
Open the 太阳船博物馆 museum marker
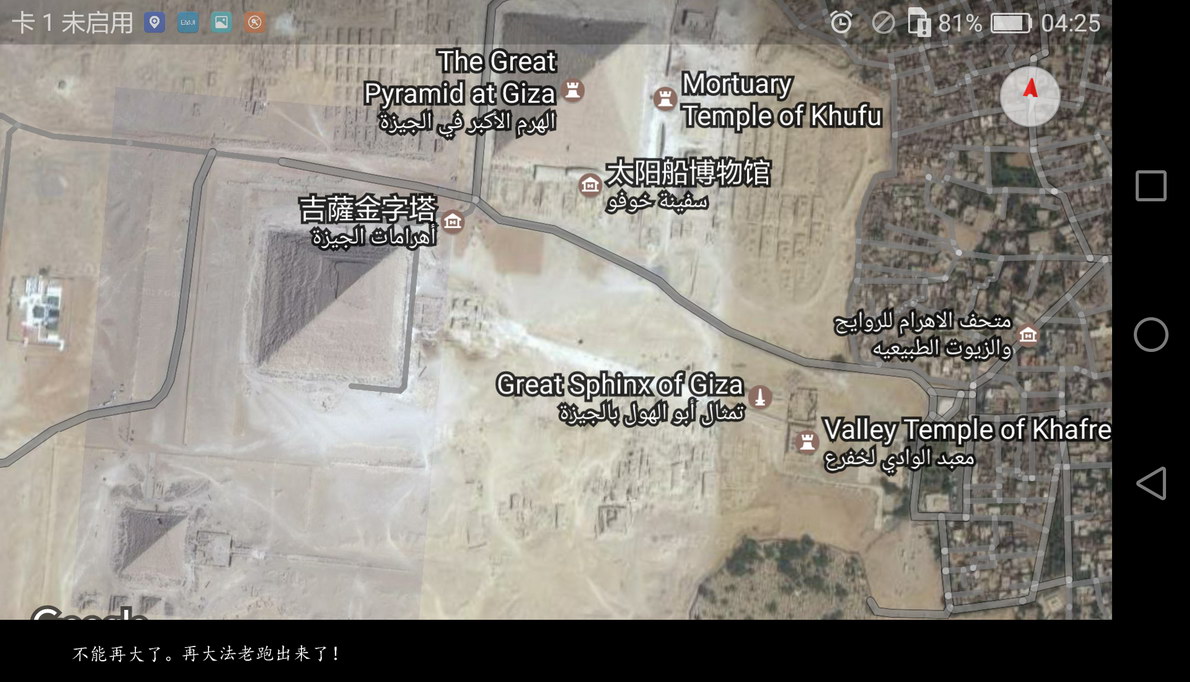tap(590, 184)
